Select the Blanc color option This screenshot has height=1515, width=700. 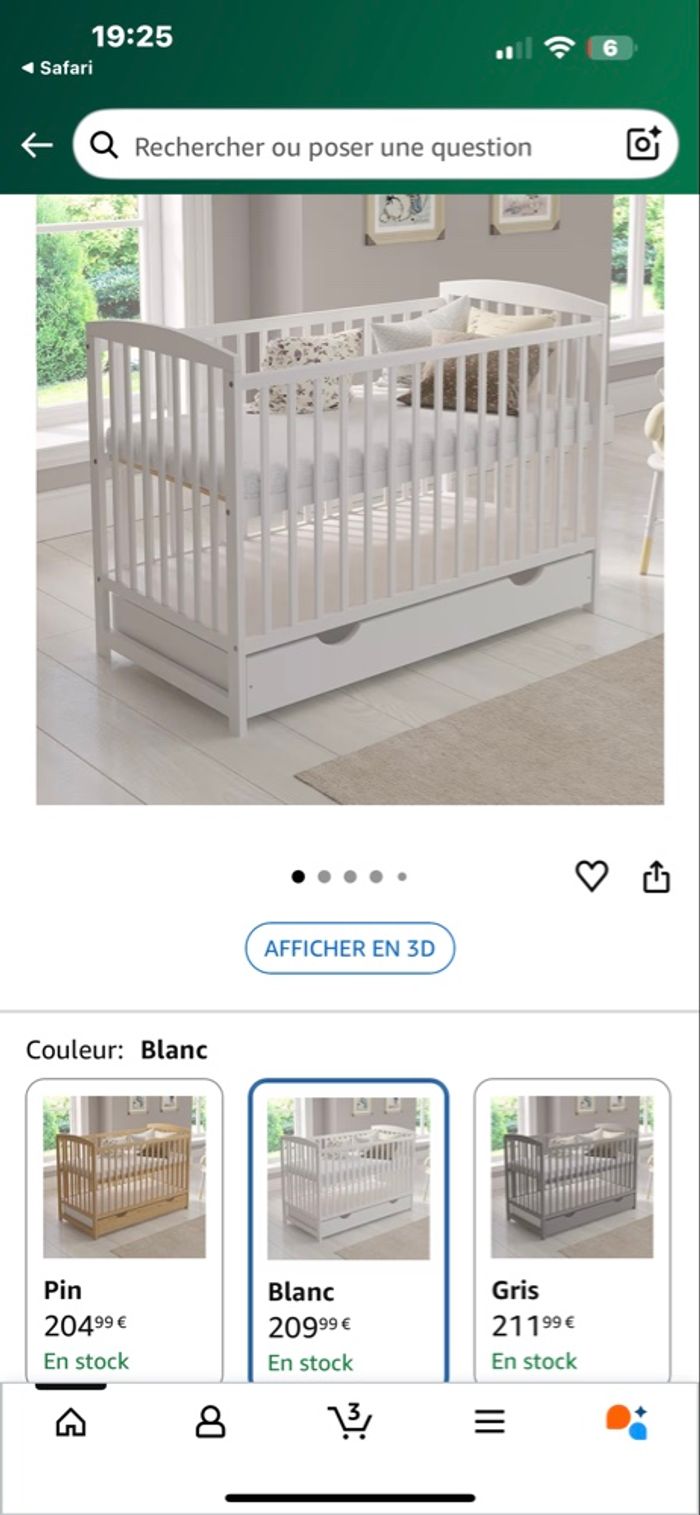348,1228
